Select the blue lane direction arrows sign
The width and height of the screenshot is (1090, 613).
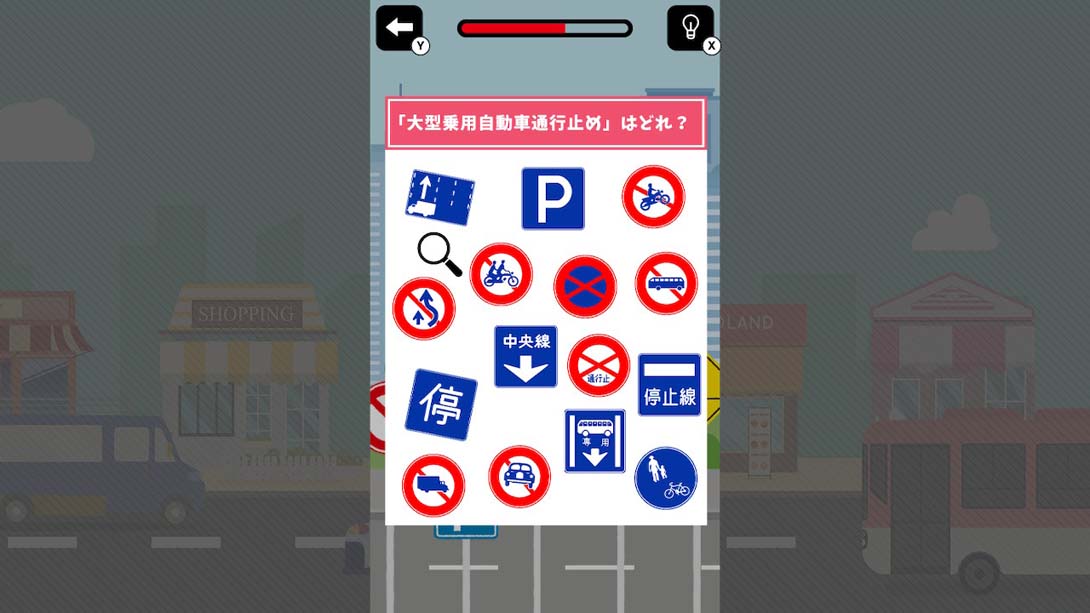[x=439, y=197]
